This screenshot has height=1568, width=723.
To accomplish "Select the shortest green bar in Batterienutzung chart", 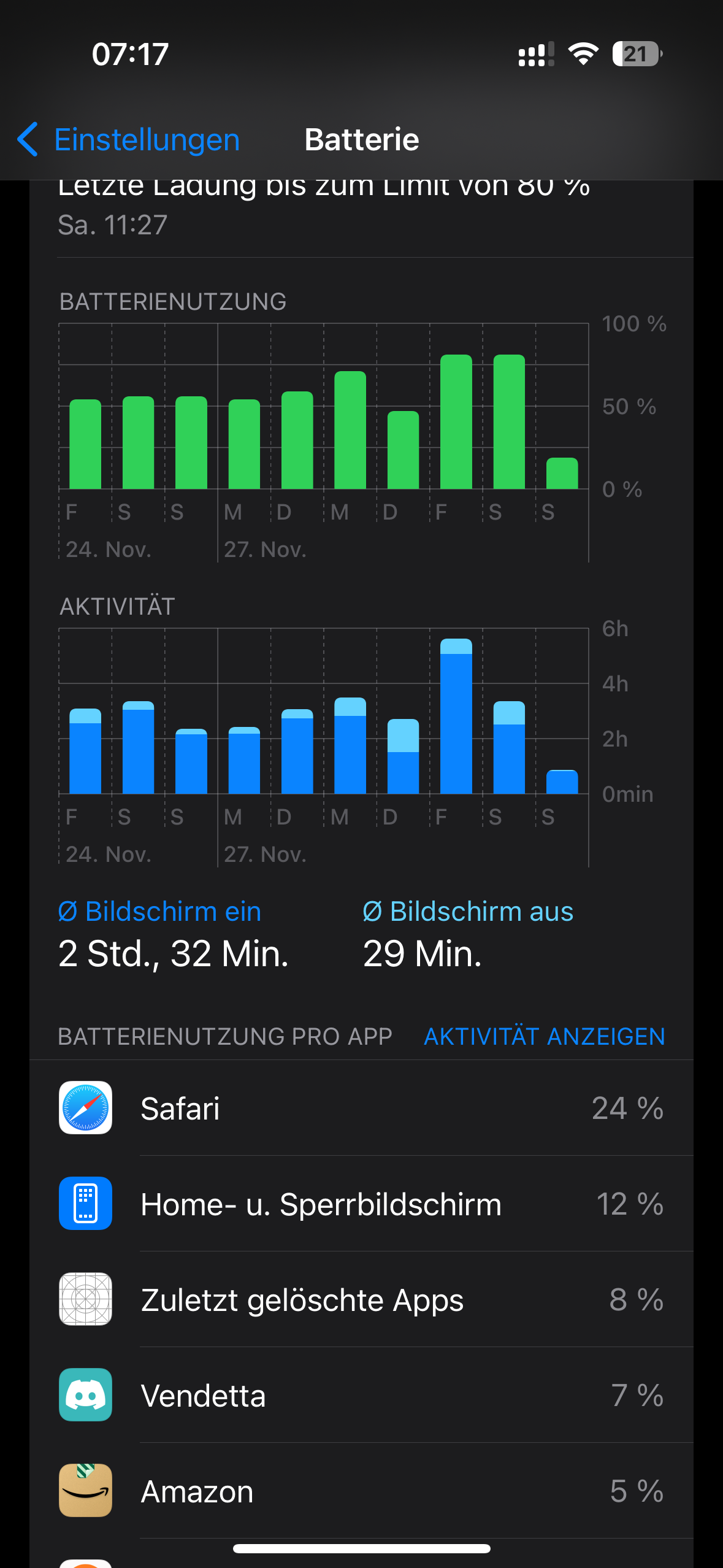I will pos(562,474).
